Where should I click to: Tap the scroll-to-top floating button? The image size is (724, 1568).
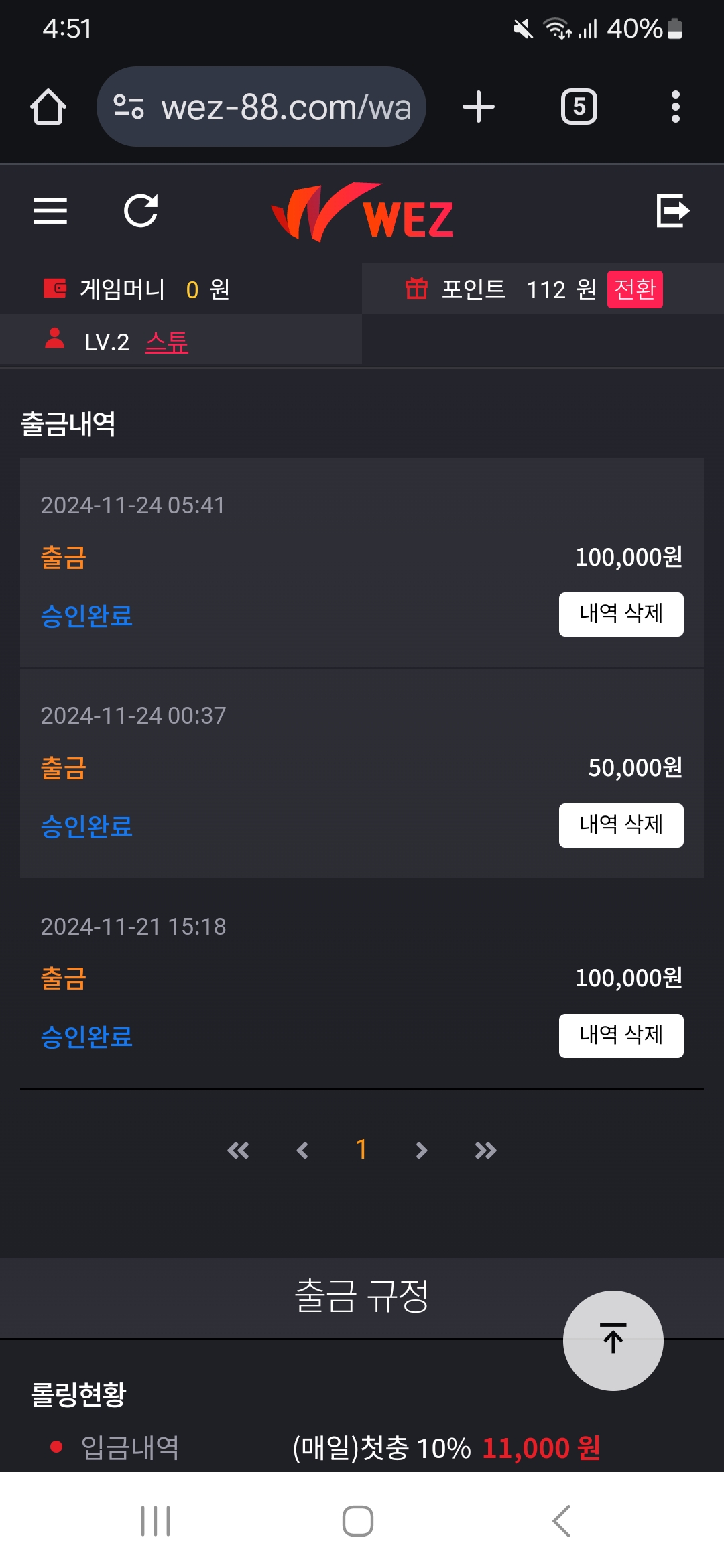pyautogui.click(x=613, y=1340)
